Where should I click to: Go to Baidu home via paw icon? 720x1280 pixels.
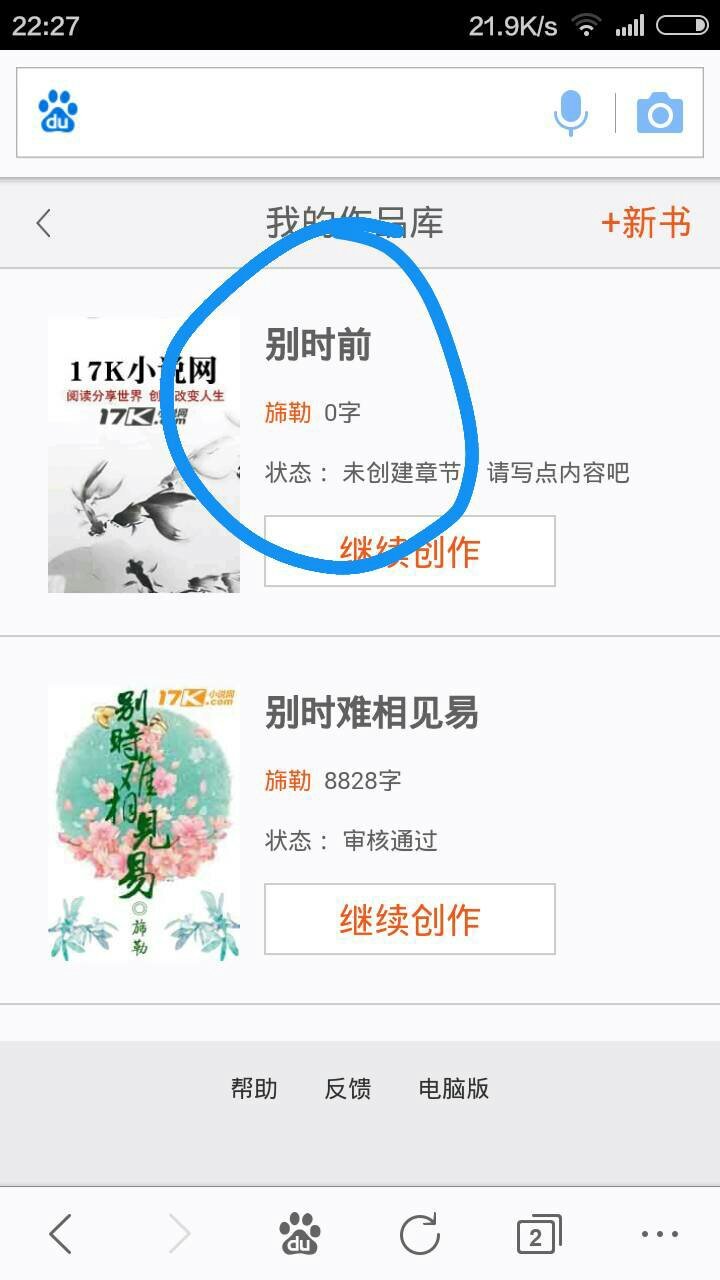(300, 1234)
